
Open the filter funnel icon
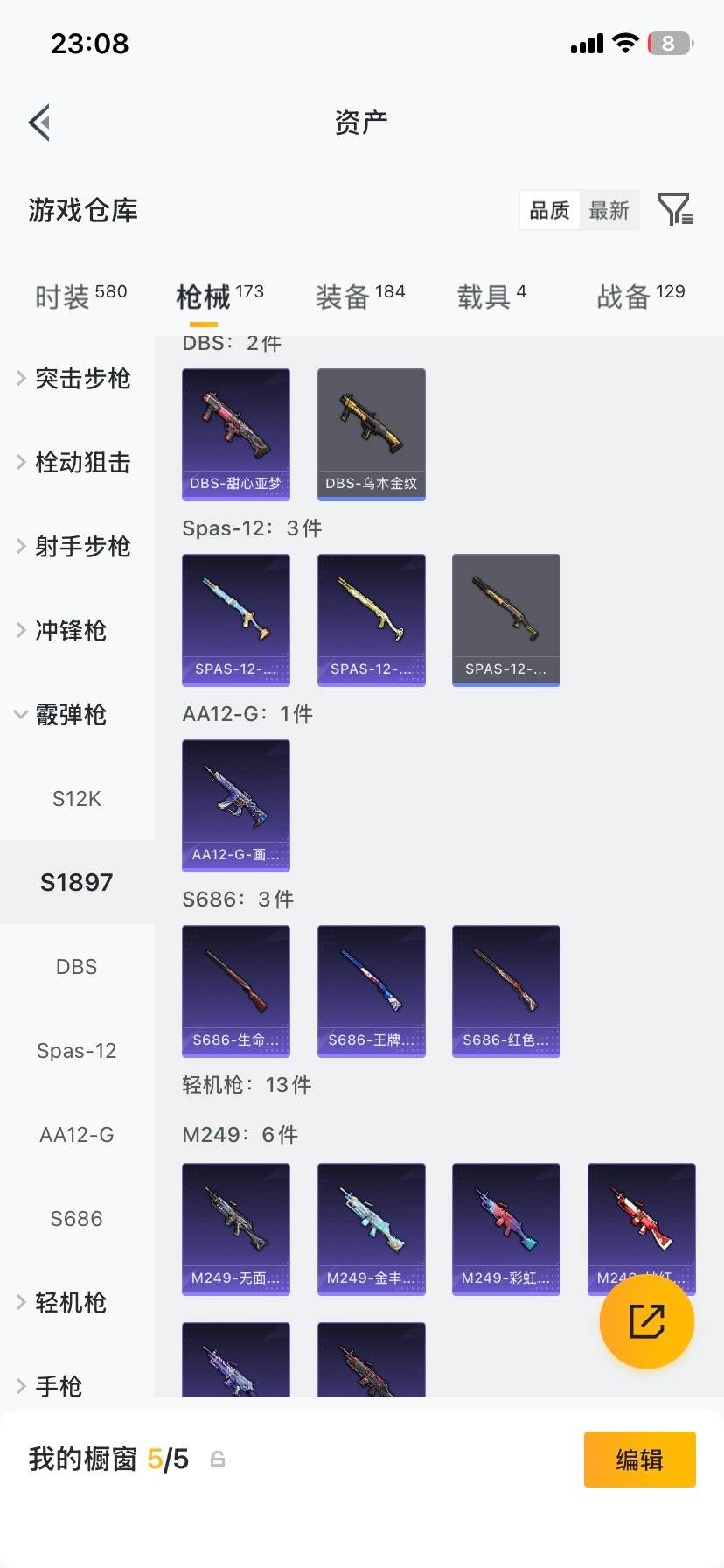click(674, 210)
